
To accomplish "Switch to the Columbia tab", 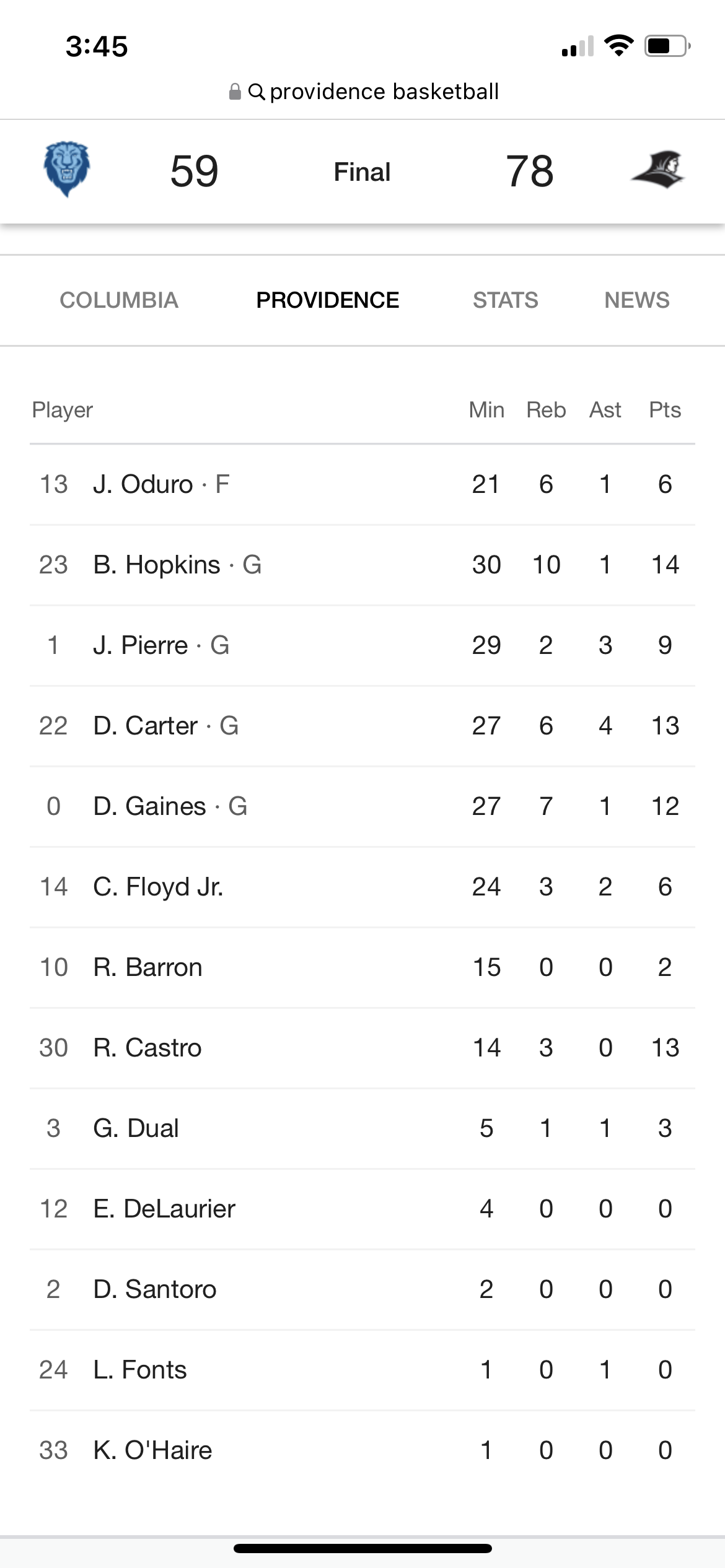I will pyautogui.click(x=119, y=300).
